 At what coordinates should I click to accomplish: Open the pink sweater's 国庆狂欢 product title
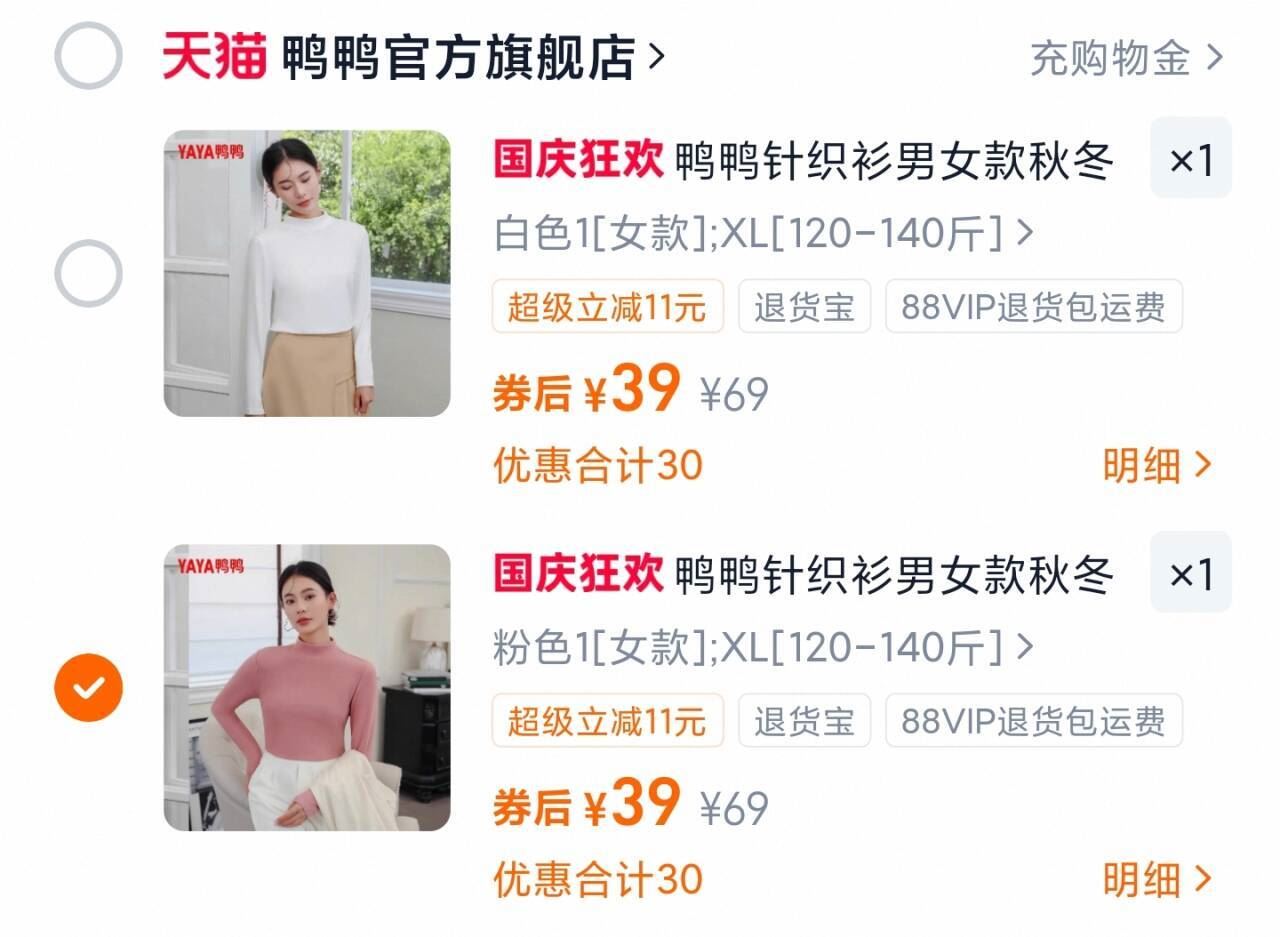802,574
